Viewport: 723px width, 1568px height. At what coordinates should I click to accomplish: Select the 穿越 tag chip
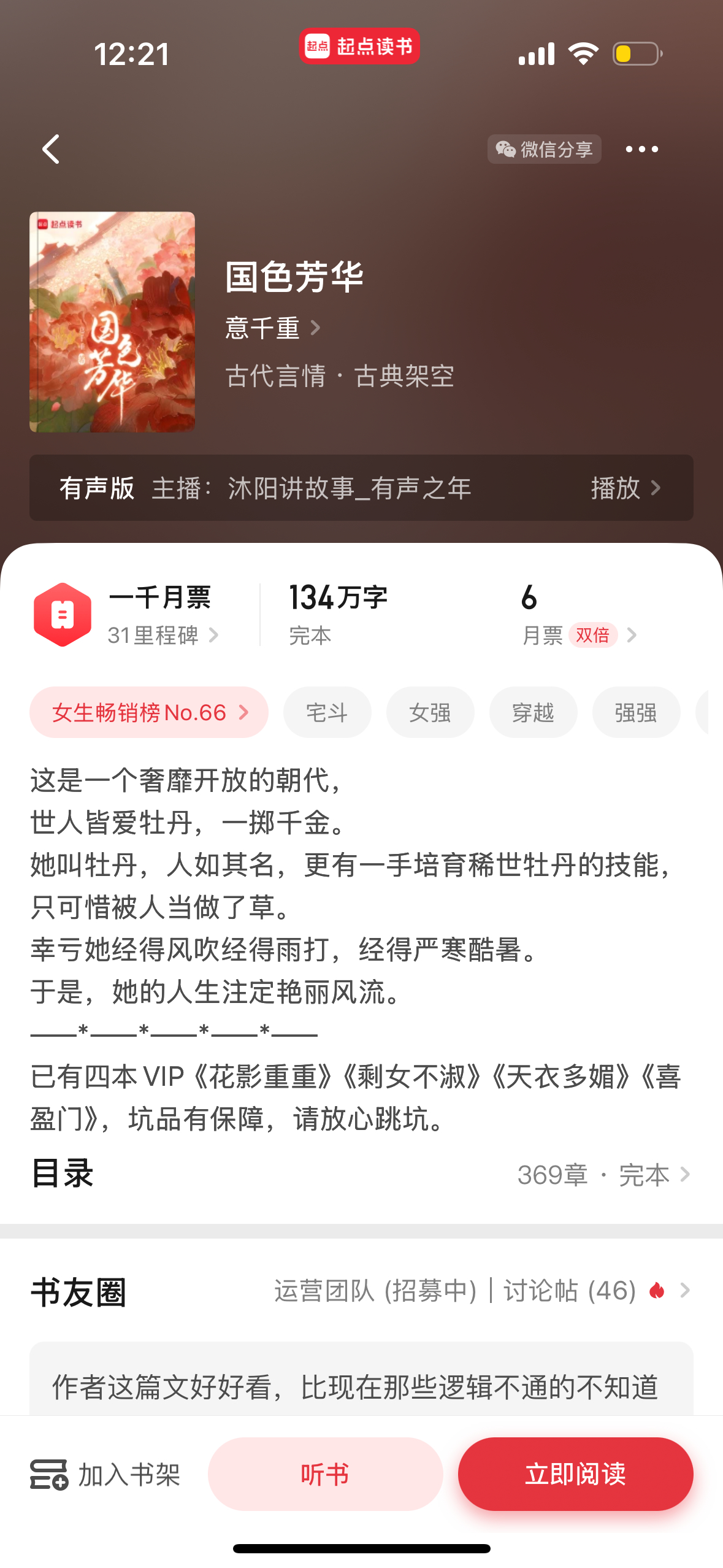click(533, 712)
